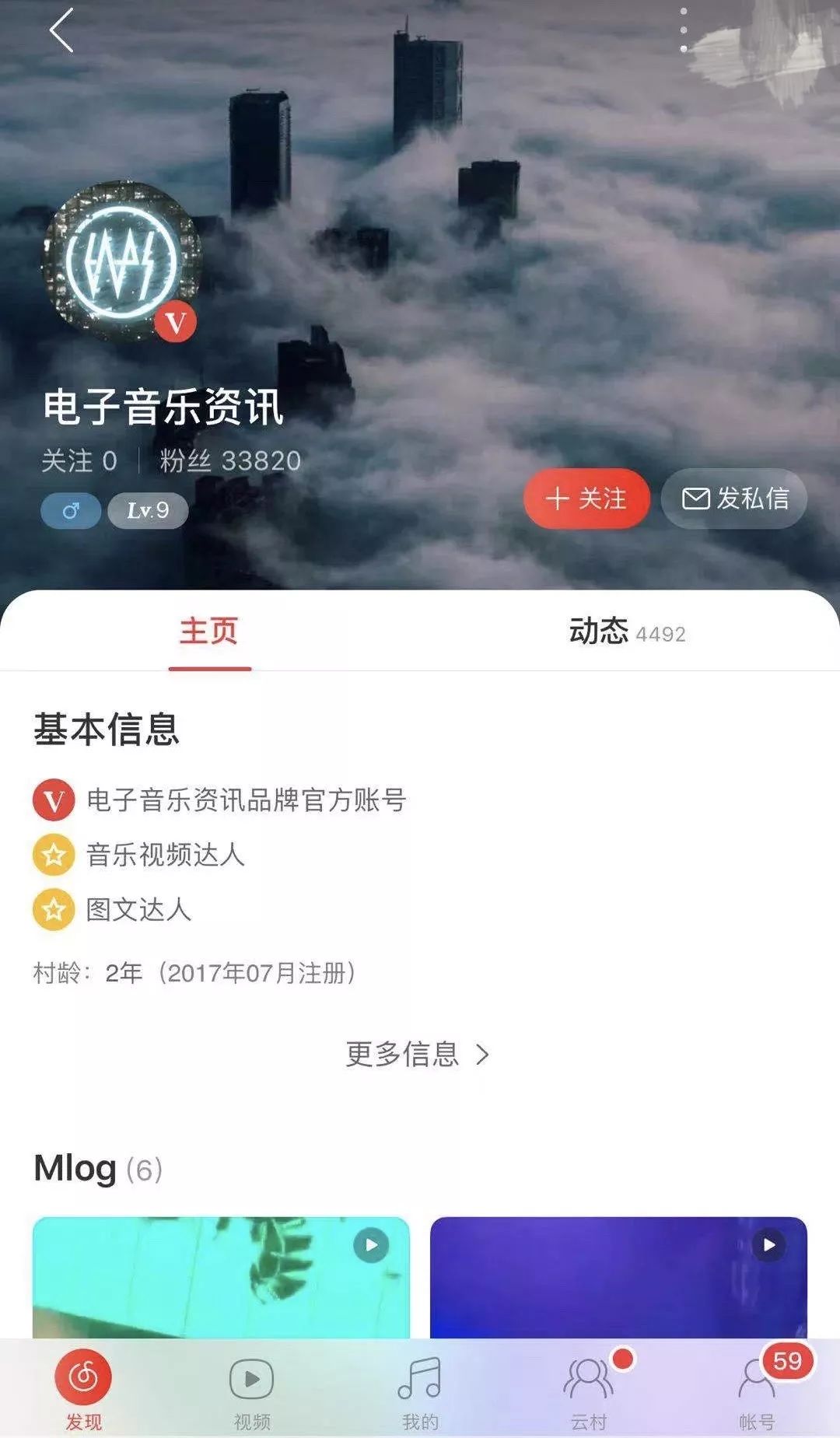
Task: Open the purple Mlog video card
Action: click(618, 1277)
